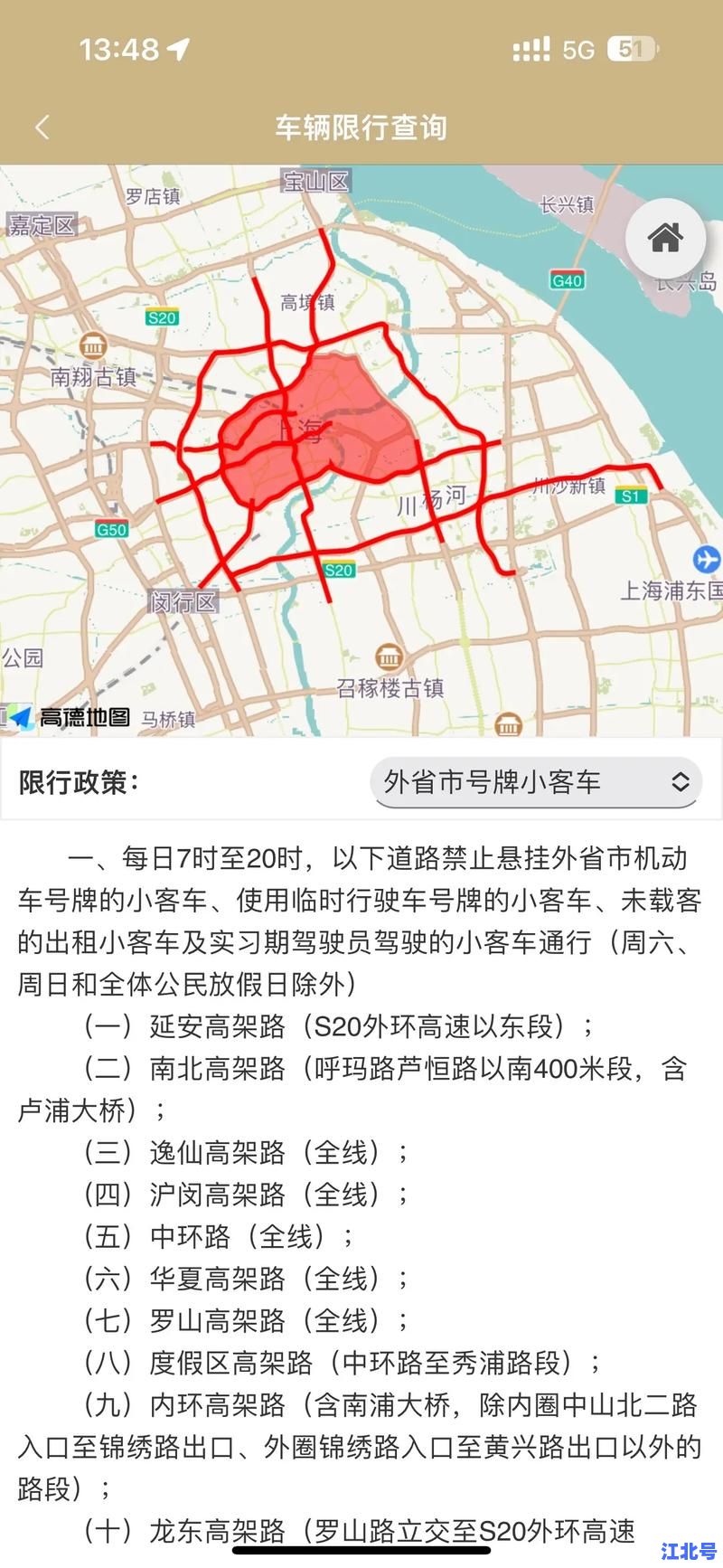Expand the 限行政策 vehicle type picker

click(537, 783)
